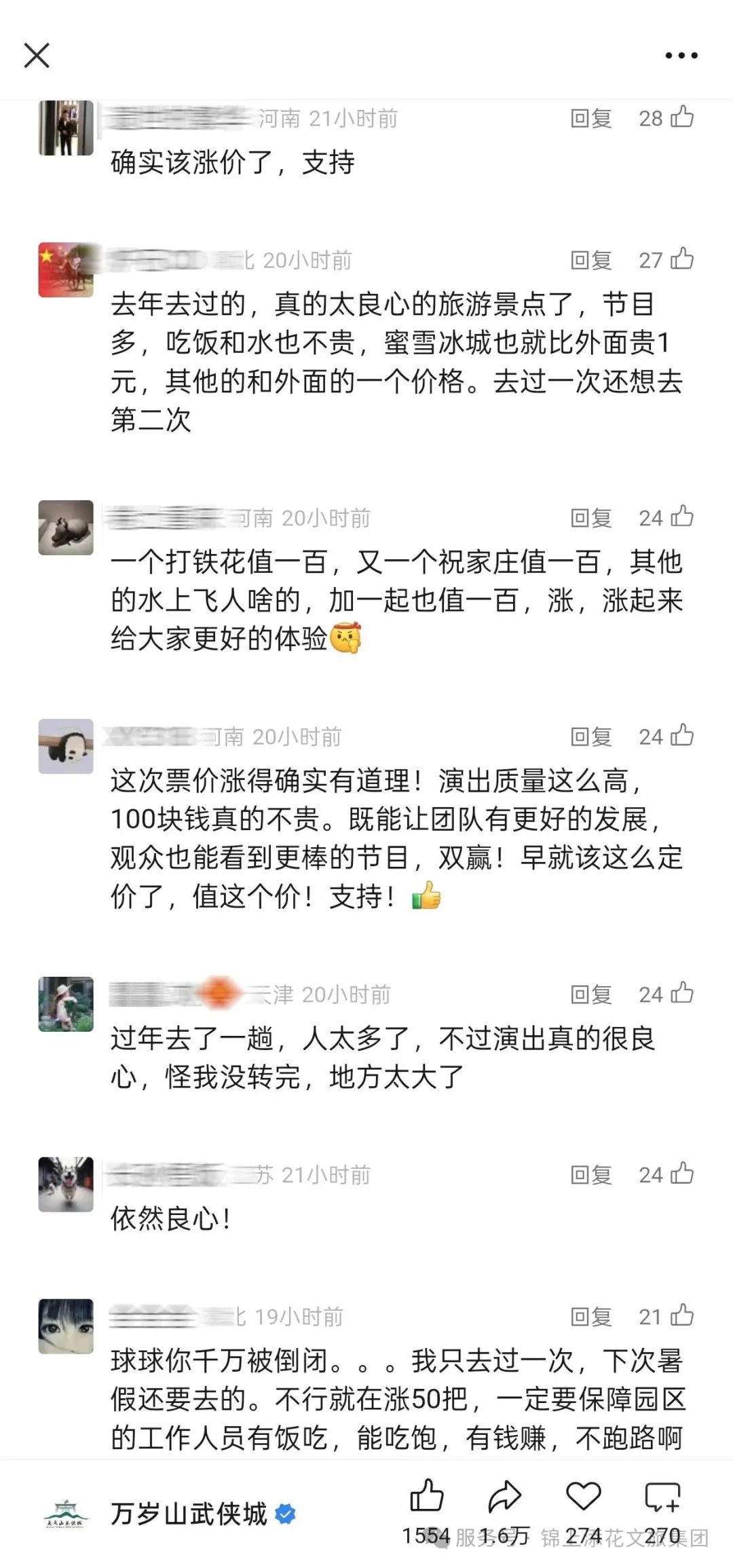Screen dimensions: 733x1568
Task: Reply to the 这次票价涨得确实有道理 comment
Action: tap(590, 735)
